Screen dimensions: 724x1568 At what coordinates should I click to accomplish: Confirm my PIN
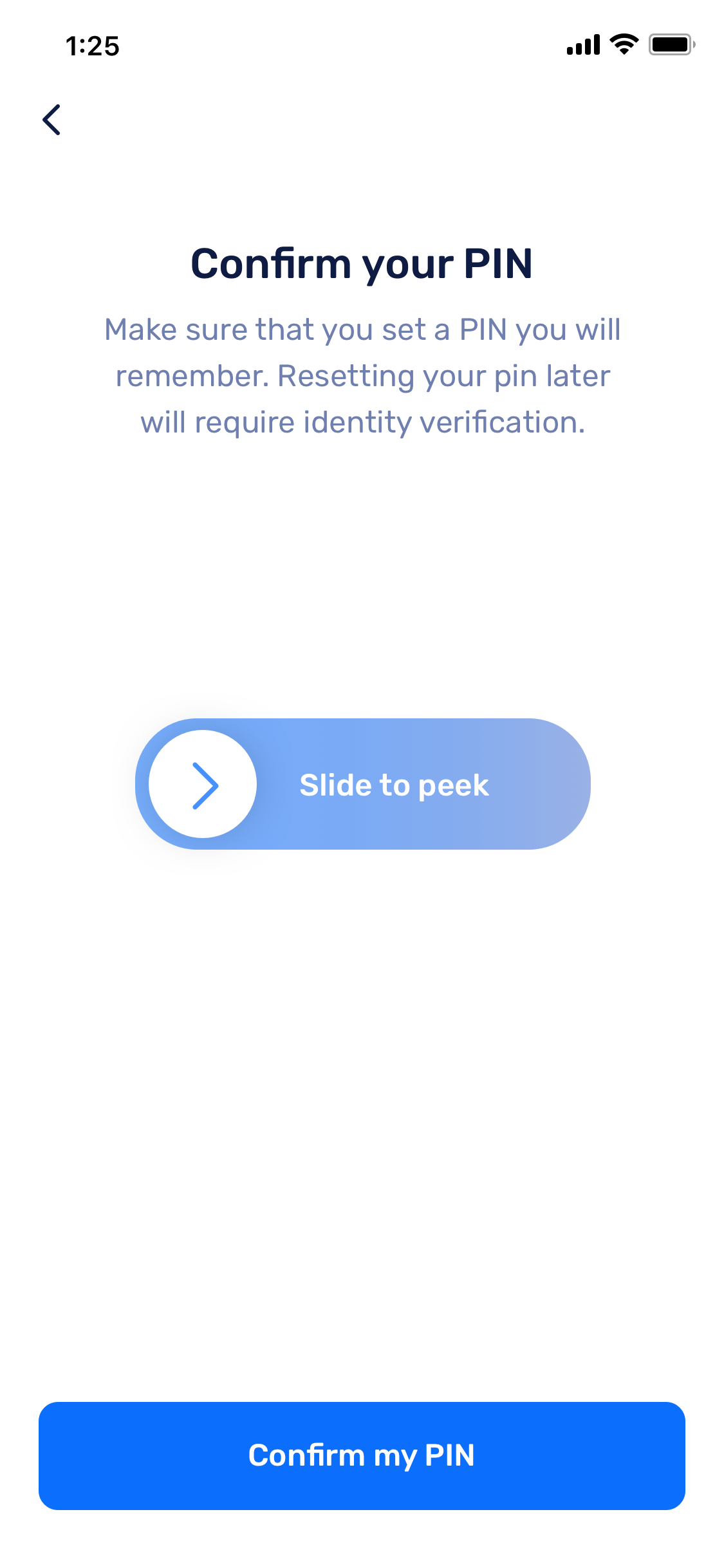[x=362, y=1456]
